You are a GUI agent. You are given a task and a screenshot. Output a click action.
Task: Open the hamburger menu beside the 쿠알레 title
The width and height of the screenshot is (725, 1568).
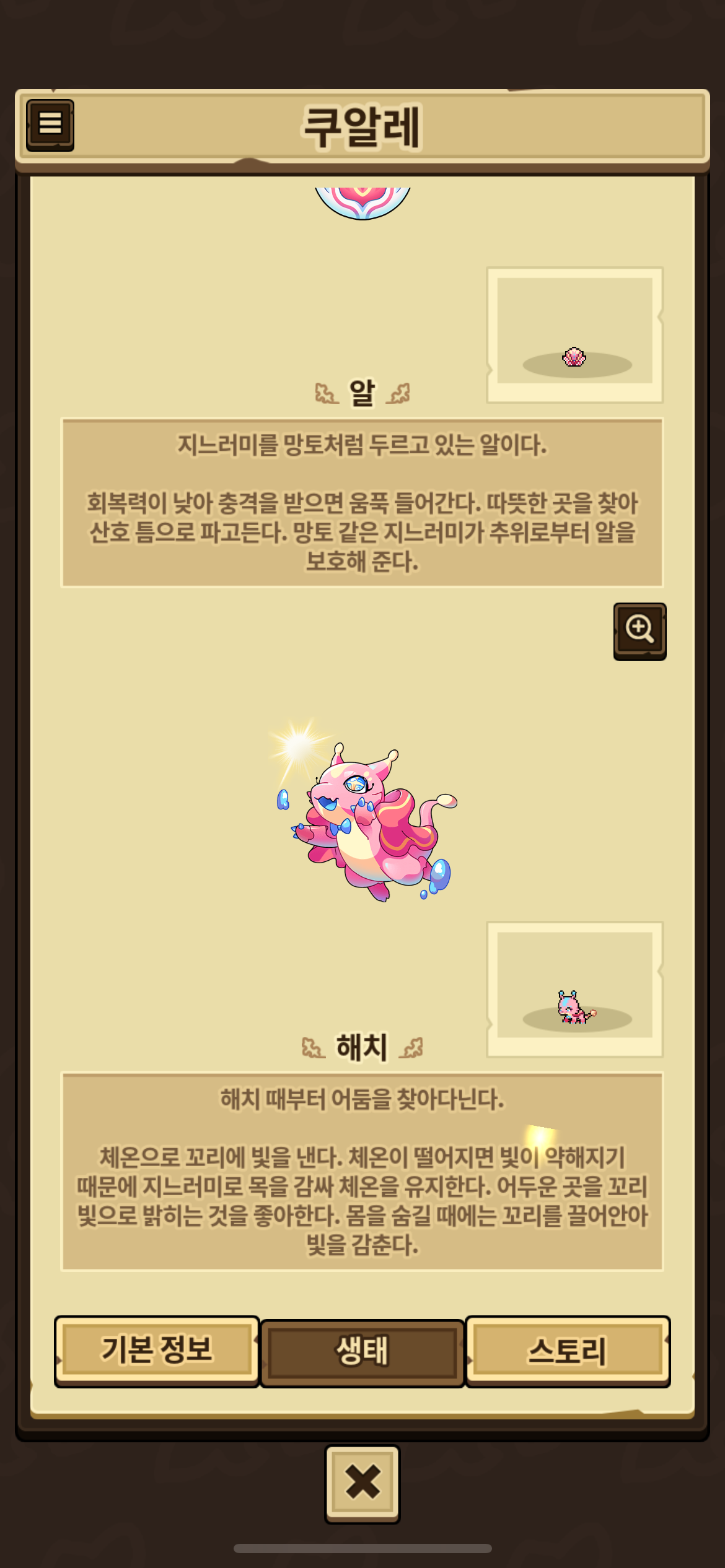[x=50, y=125]
